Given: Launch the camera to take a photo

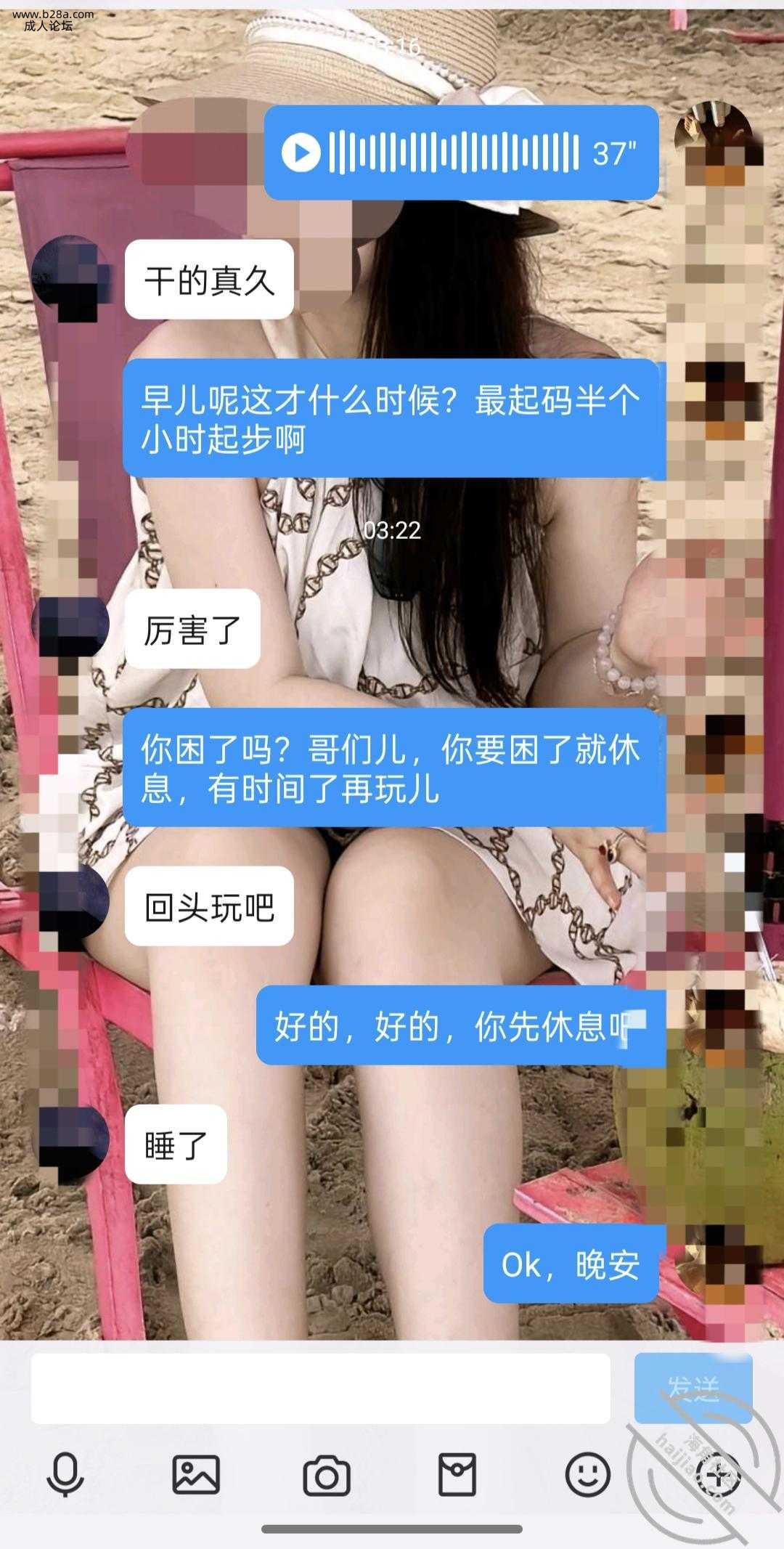Looking at the screenshot, I should click(x=327, y=1475).
